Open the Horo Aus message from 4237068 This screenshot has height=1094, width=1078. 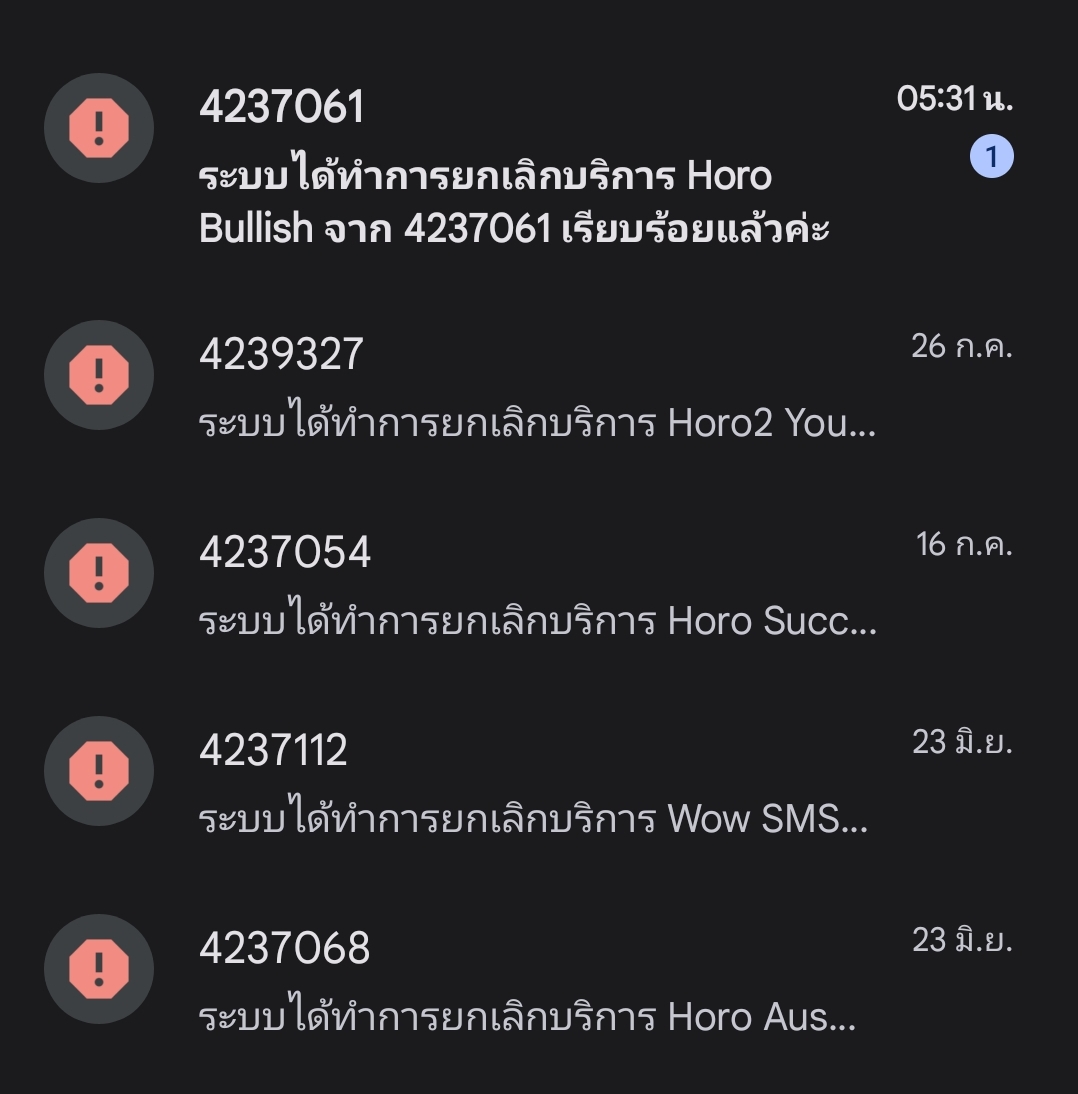(x=539, y=980)
